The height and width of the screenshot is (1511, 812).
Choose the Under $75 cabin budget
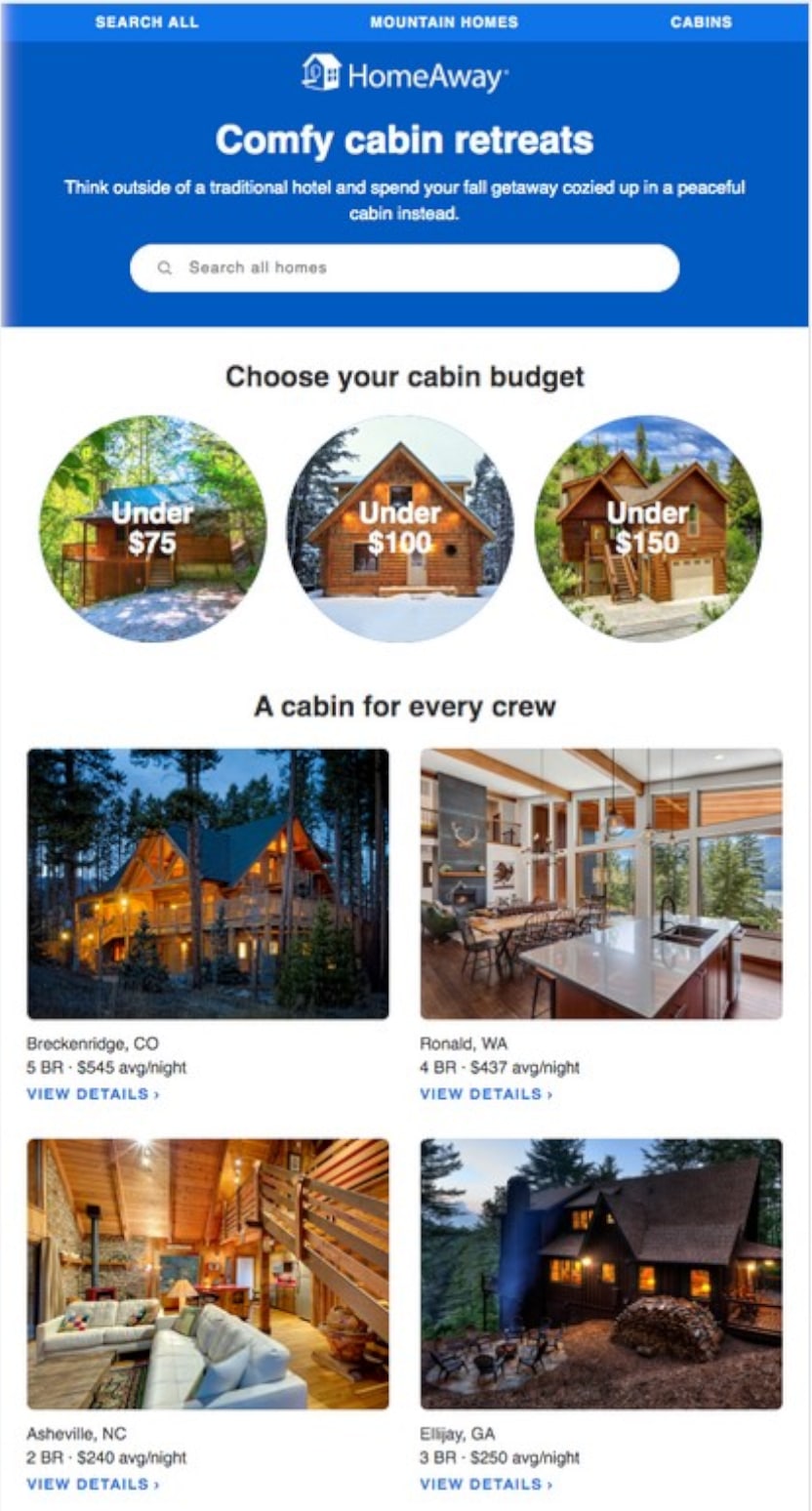[152, 529]
